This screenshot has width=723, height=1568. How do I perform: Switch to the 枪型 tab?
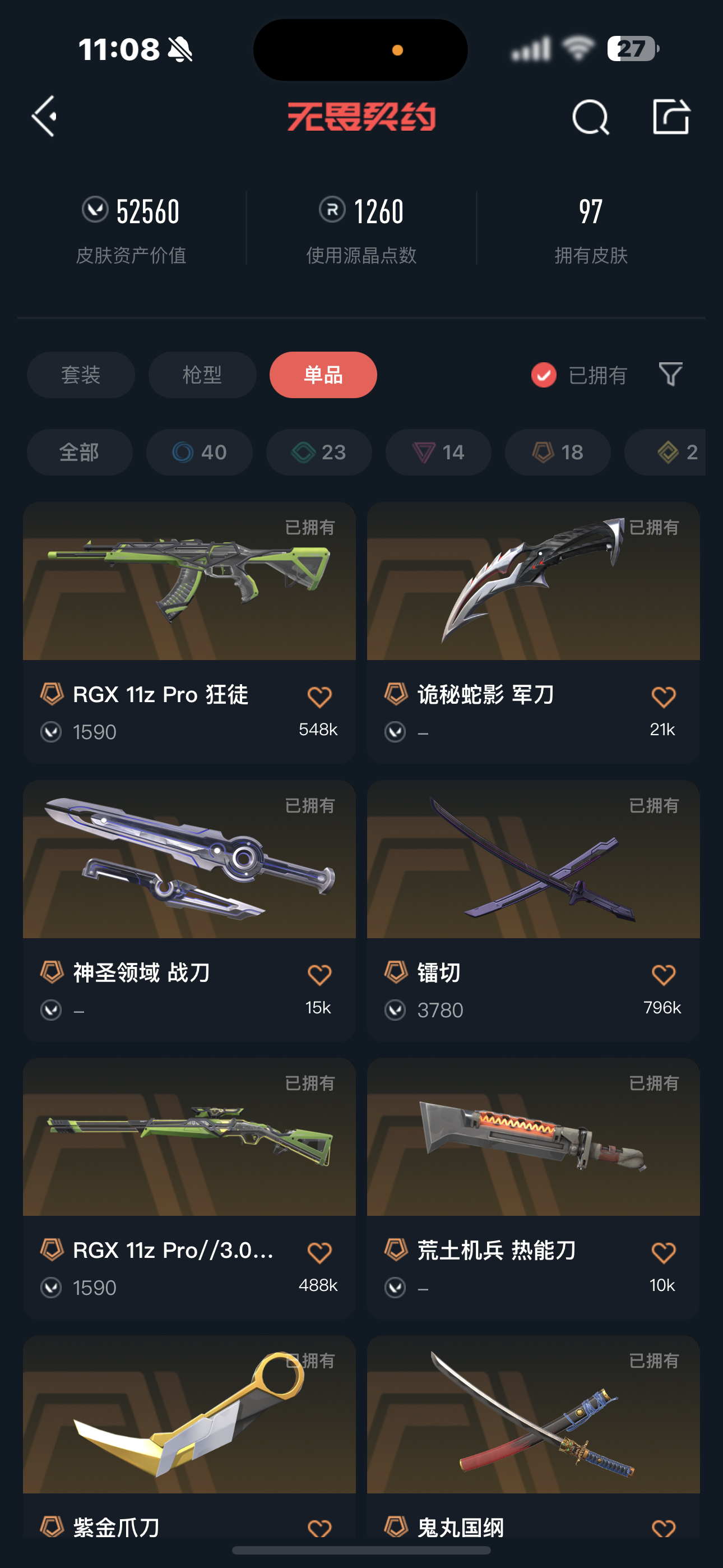(202, 375)
